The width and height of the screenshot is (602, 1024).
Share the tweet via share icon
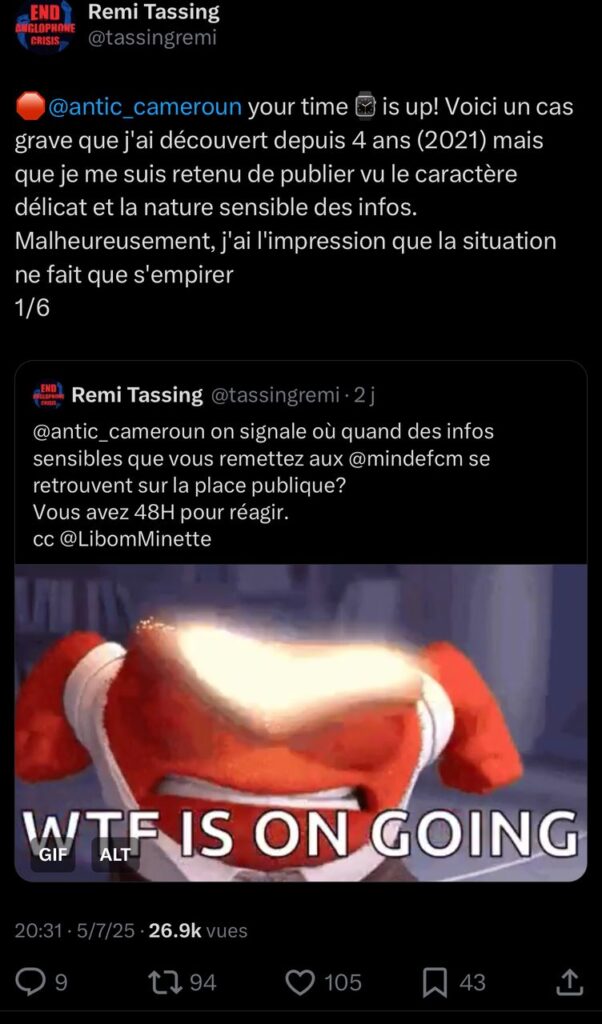tap(569, 982)
